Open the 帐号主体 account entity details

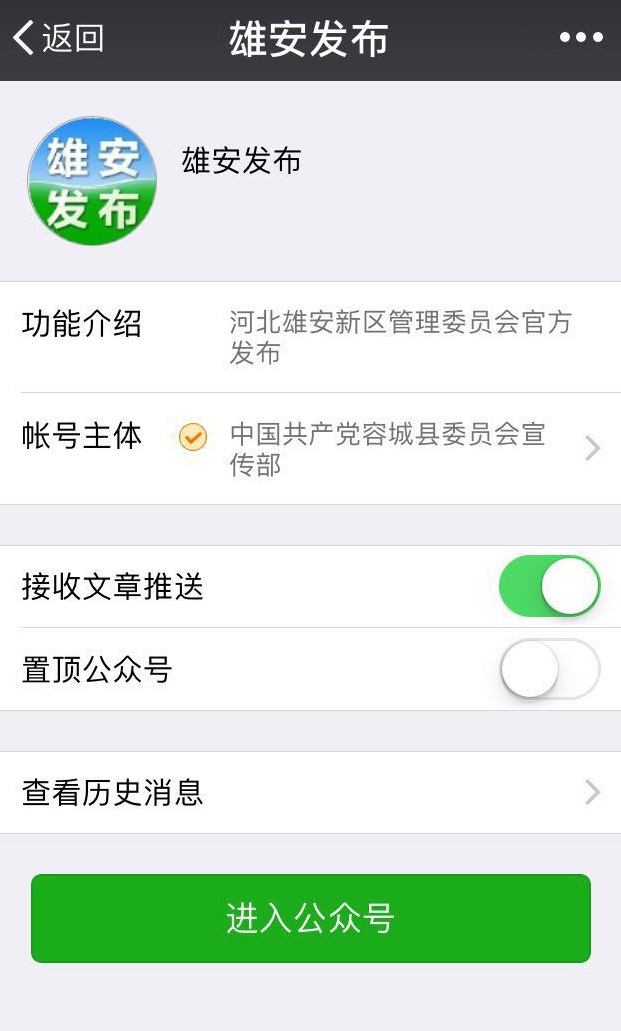tap(310, 448)
